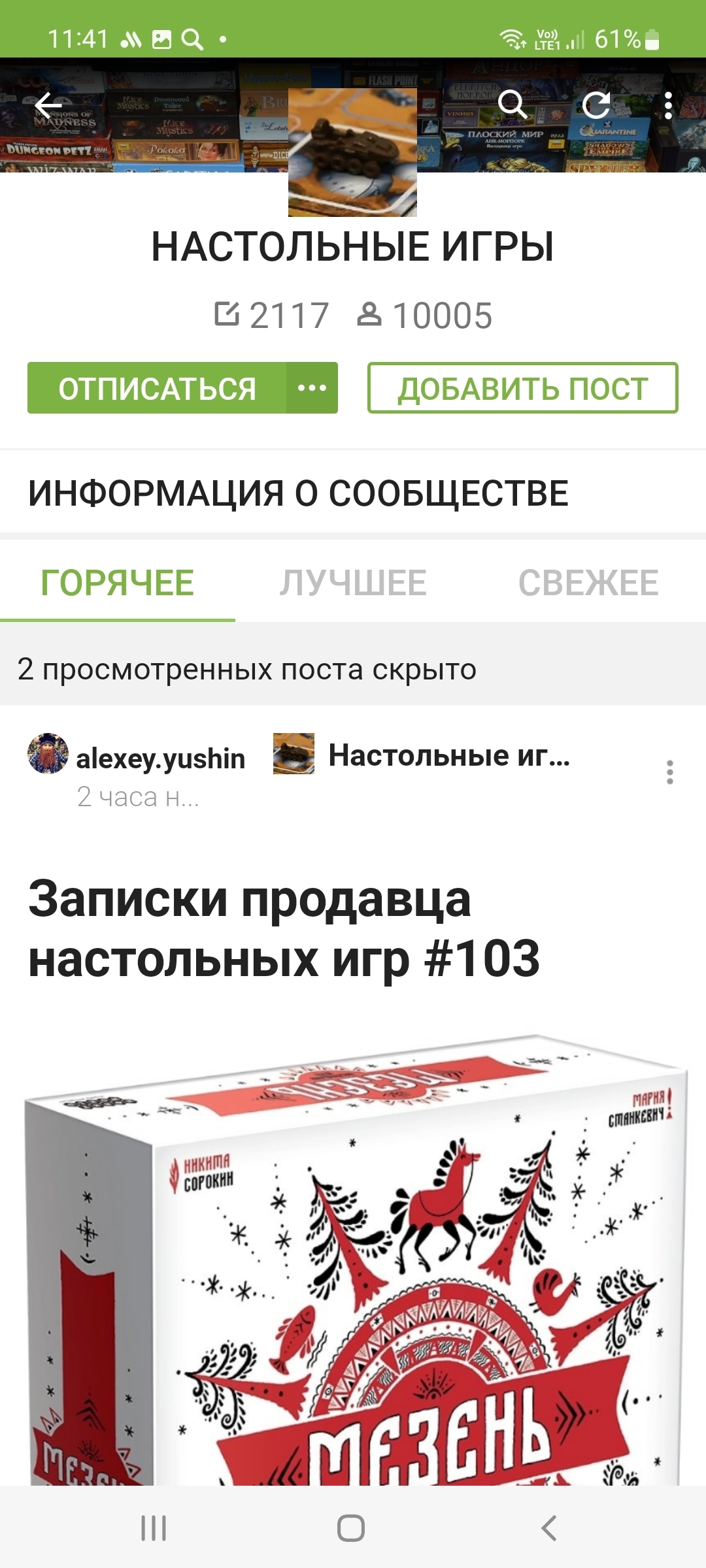Show the 2 hidden viewed posts

247,670
